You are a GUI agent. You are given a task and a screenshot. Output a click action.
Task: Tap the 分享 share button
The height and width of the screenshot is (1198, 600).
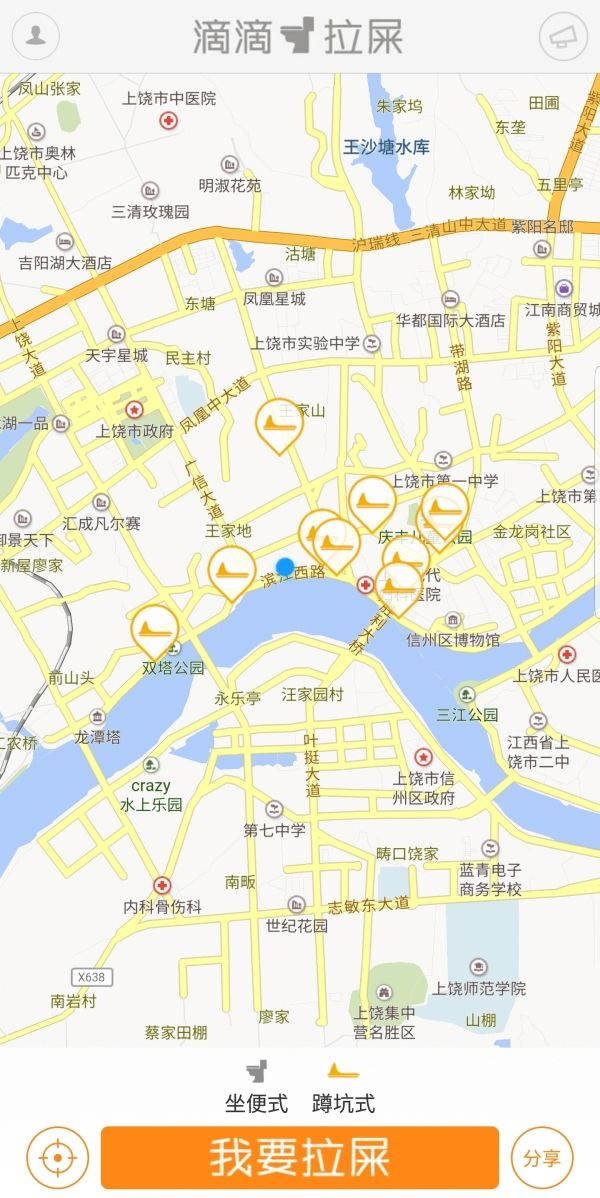pos(542,1158)
